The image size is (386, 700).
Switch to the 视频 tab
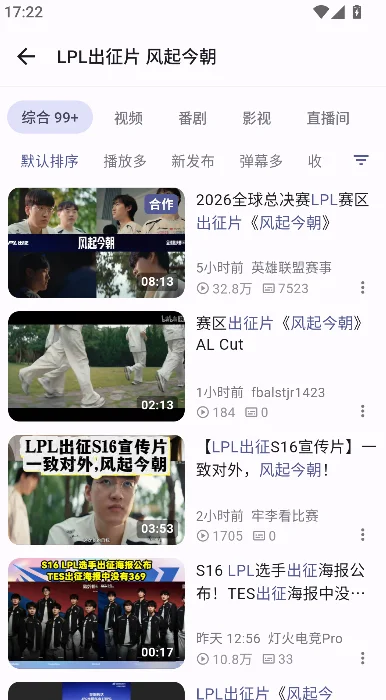tap(129, 117)
